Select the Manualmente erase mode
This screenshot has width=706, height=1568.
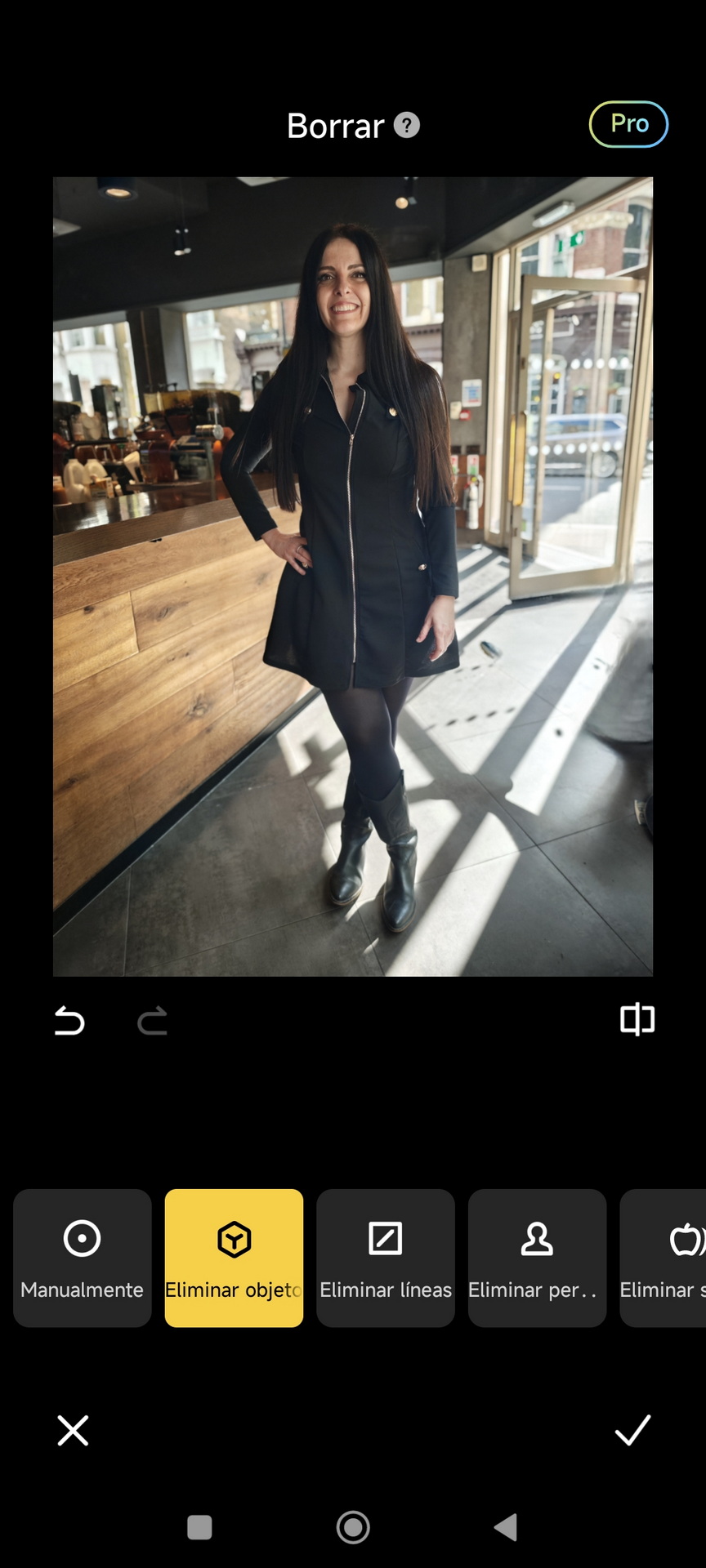coord(83,1258)
